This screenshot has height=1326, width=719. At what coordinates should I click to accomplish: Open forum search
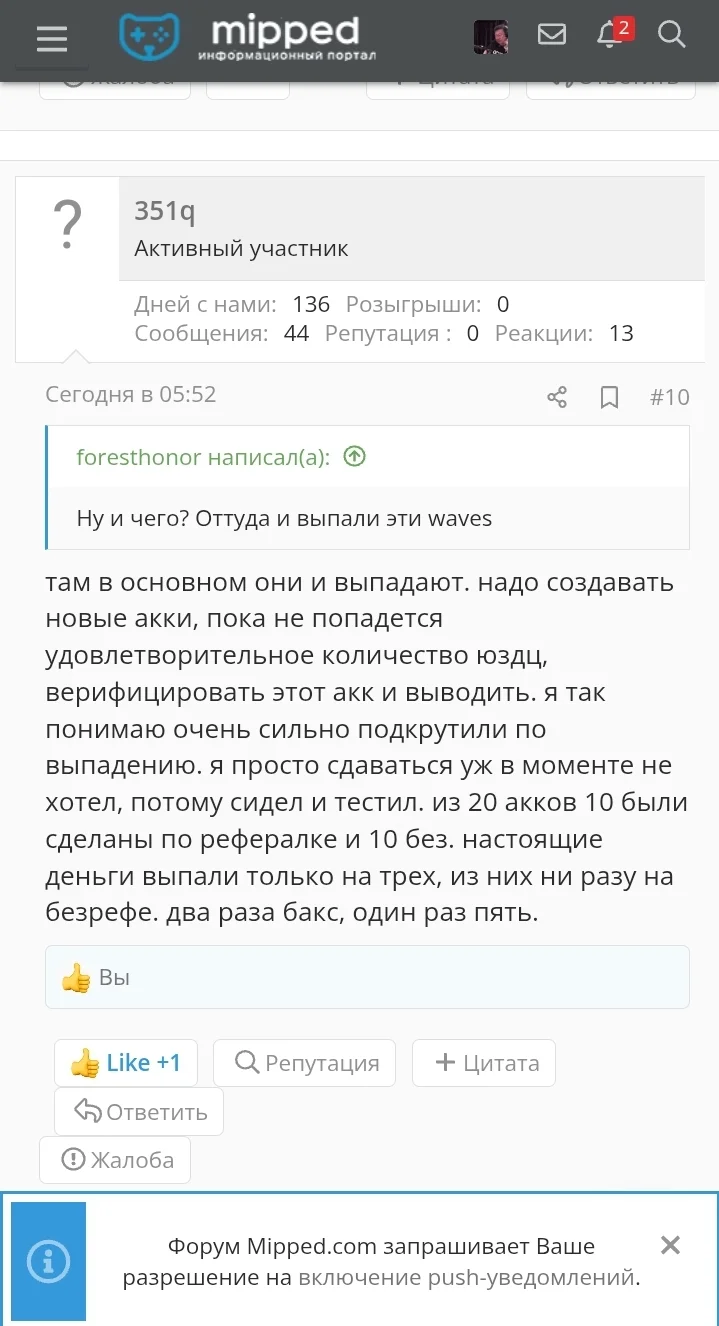click(x=671, y=36)
